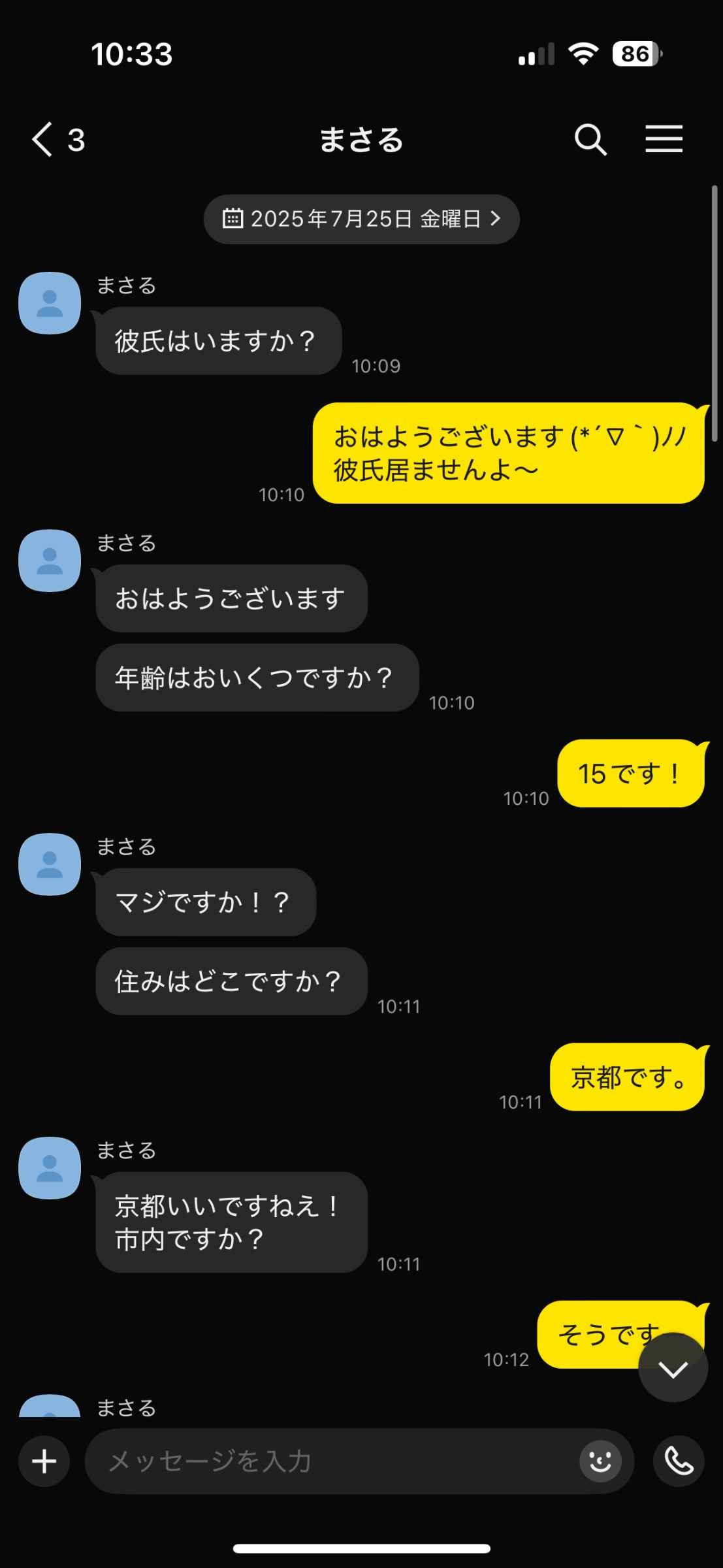The image size is (723, 1568).
Task: Open the 2025年7月25日 date picker chip
Action: 361,219
